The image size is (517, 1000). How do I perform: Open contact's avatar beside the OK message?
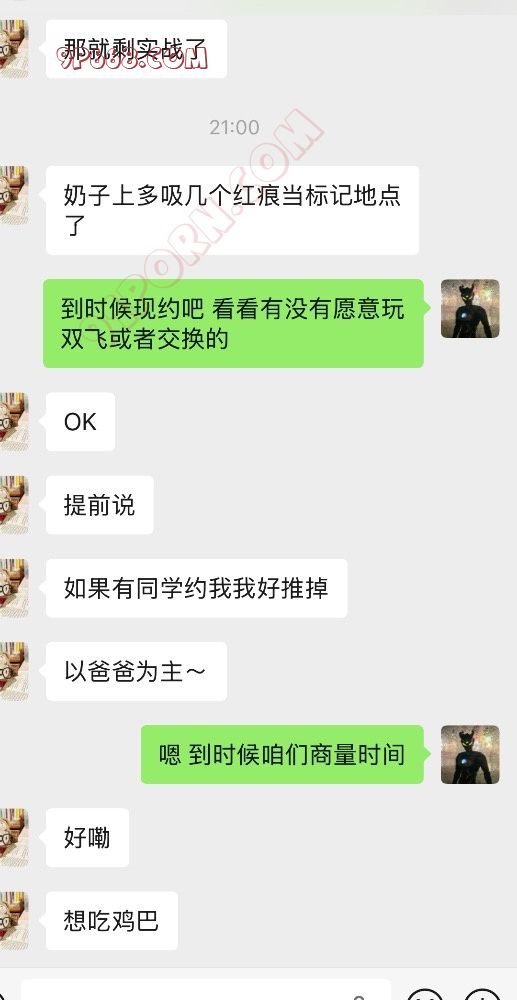click(13, 422)
